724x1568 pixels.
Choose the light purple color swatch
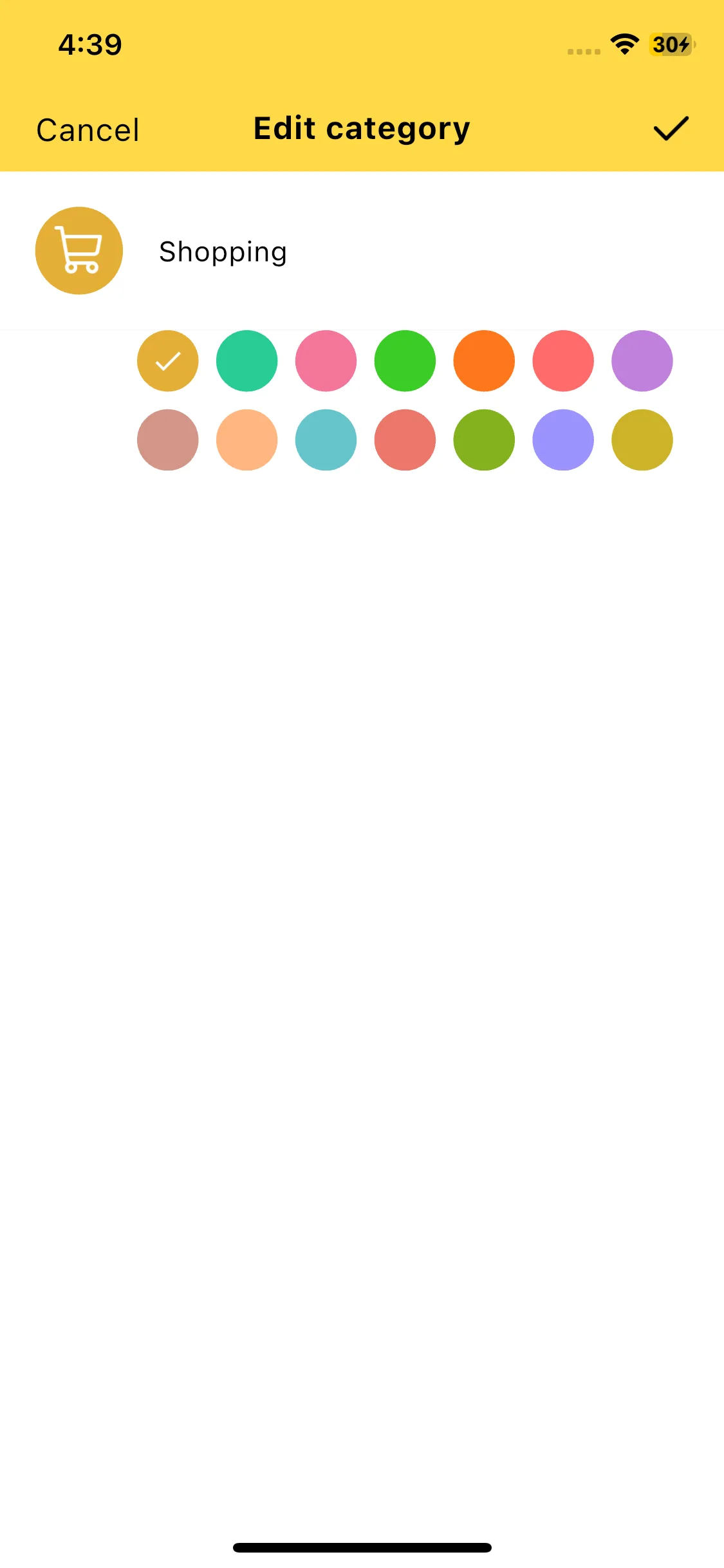click(642, 361)
